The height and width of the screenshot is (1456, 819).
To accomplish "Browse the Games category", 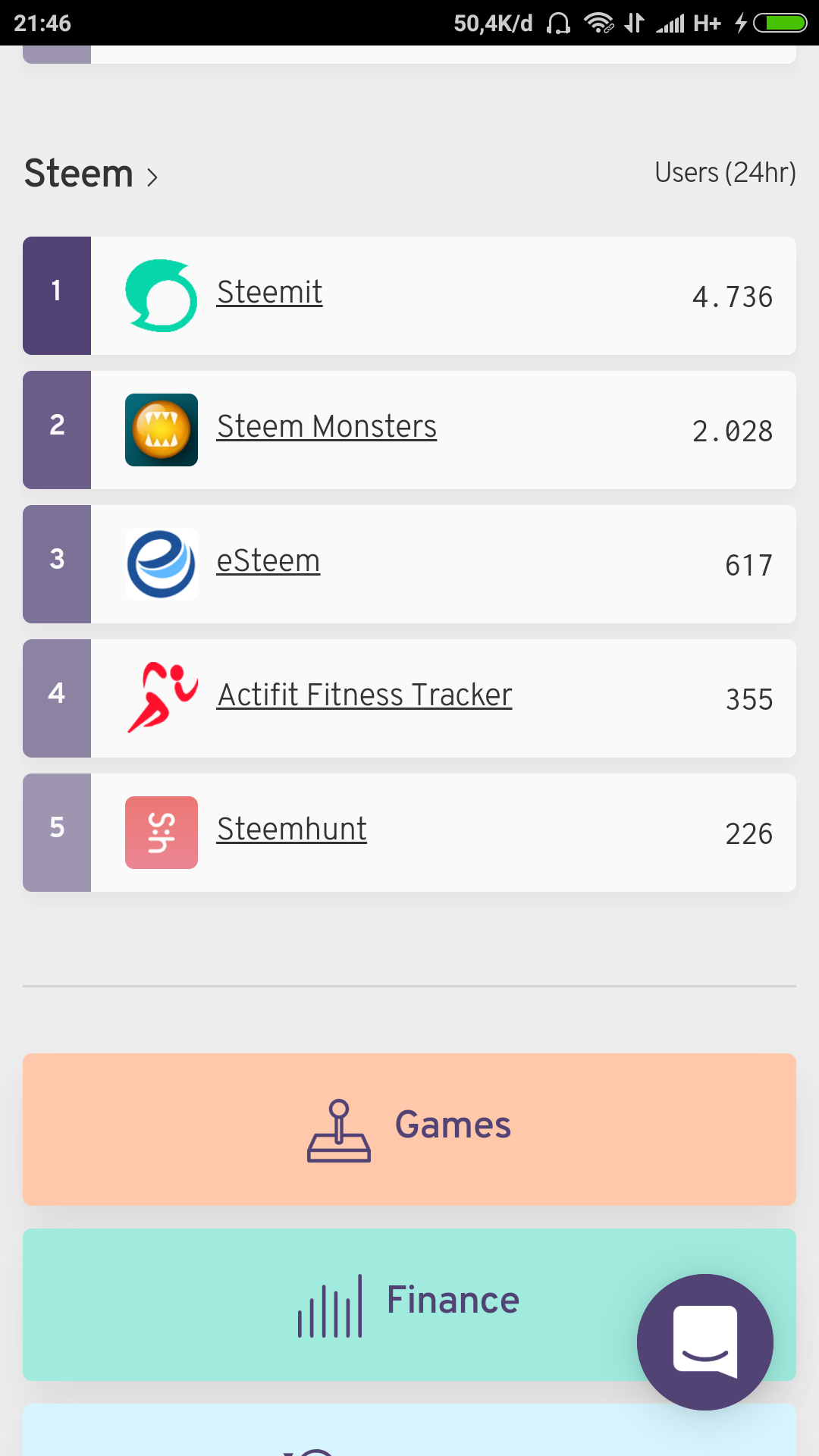I will 409,1128.
